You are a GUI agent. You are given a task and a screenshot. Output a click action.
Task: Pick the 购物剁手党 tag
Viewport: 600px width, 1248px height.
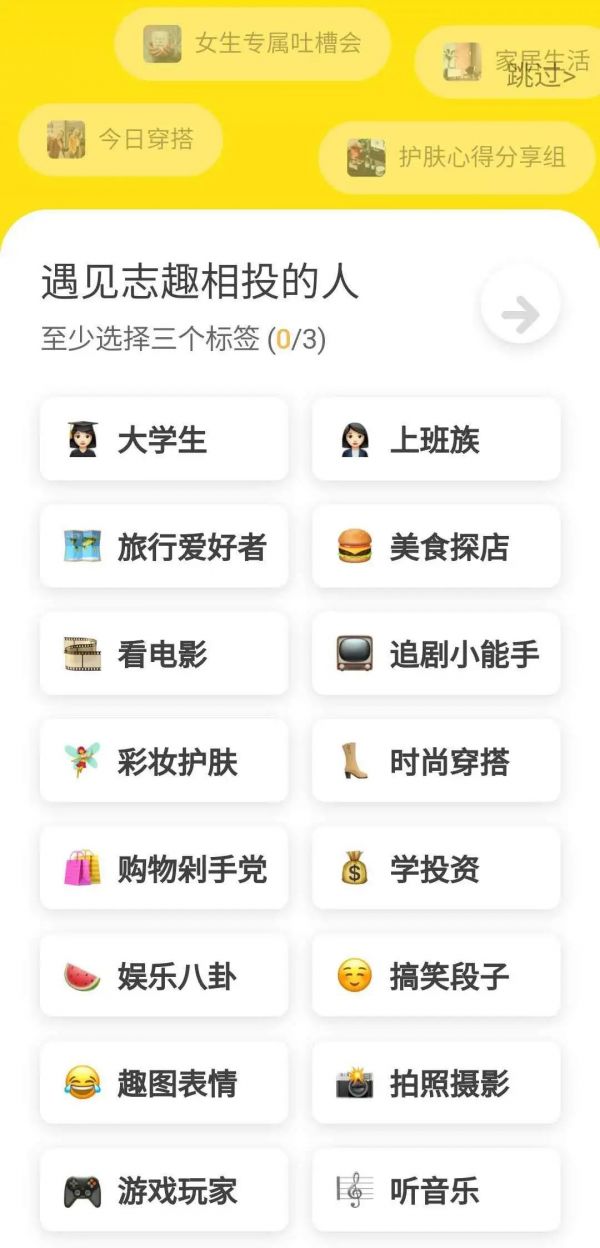point(164,868)
